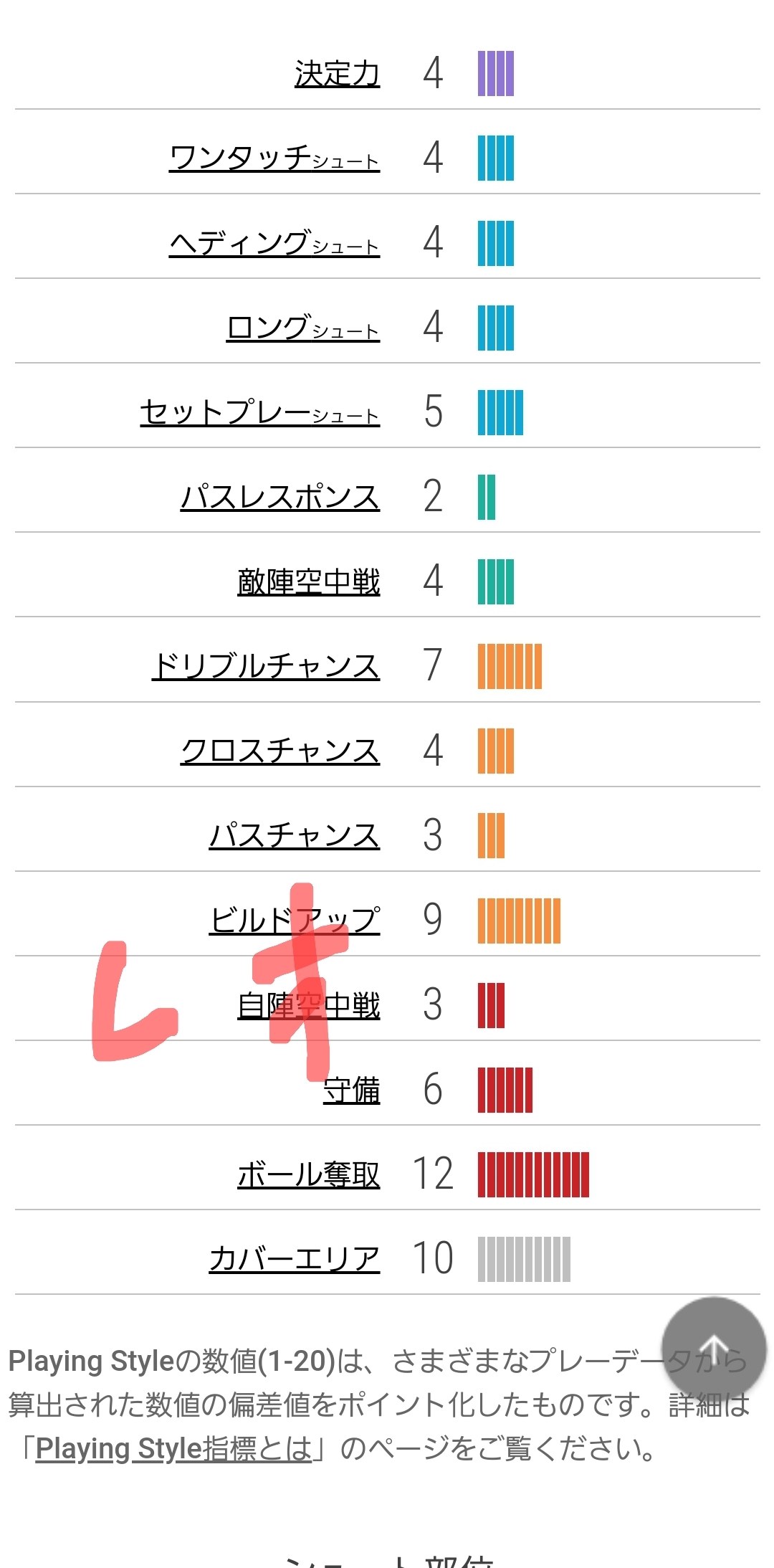This screenshot has width=774, height=1568.
Task: Tap the scroll-to-top arrow button
Action: 714,1349
